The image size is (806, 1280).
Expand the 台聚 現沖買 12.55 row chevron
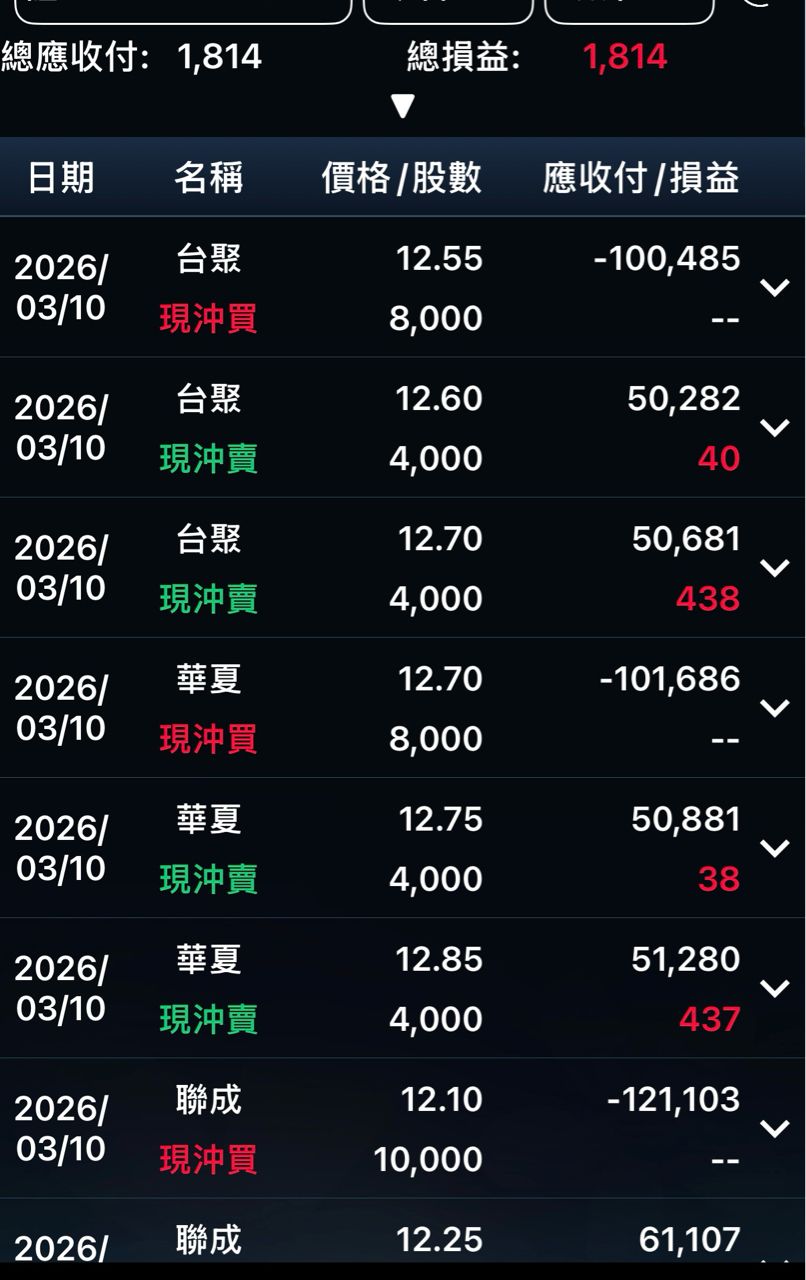pos(775,288)
